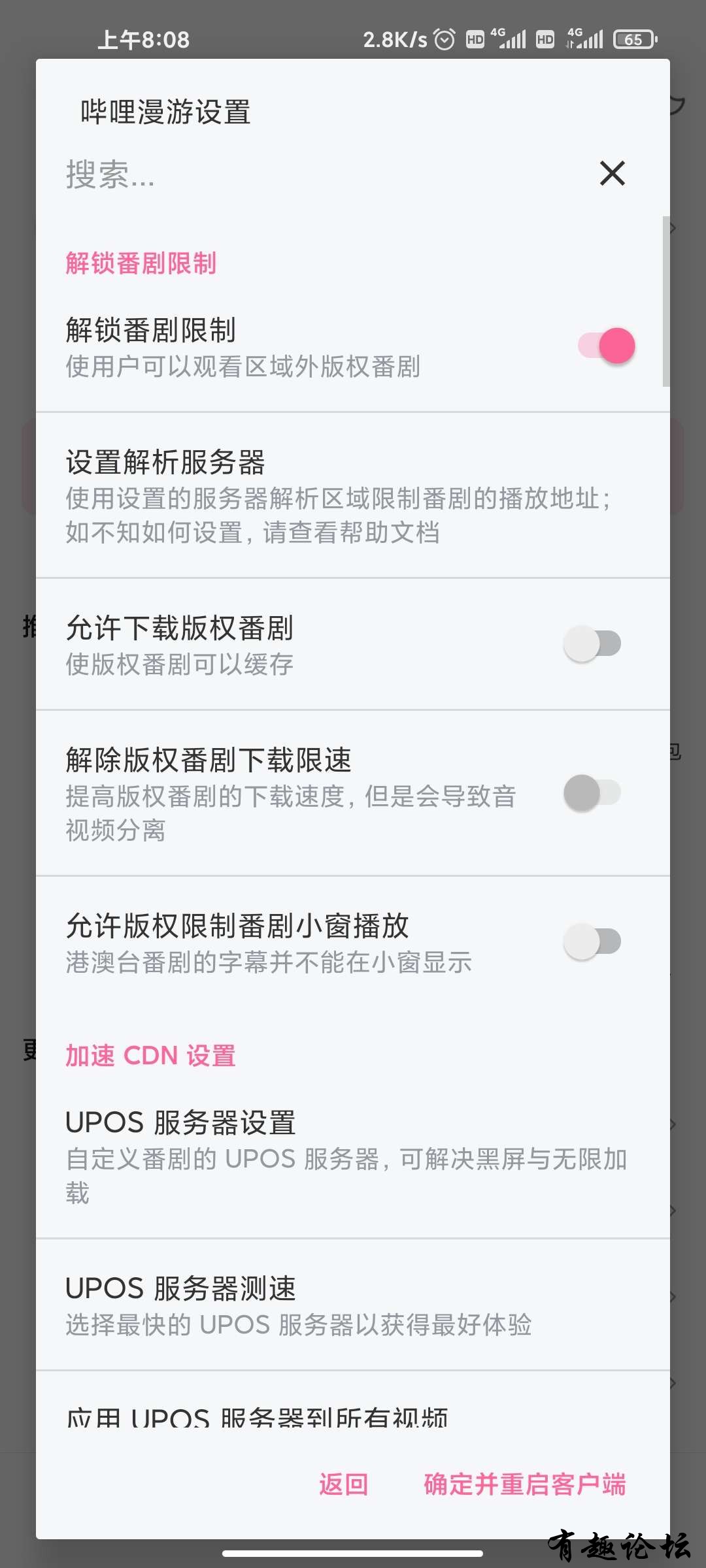706x1568 pixels.
Task: Tap the 搜索 search field
Action: tap(314, 174)
